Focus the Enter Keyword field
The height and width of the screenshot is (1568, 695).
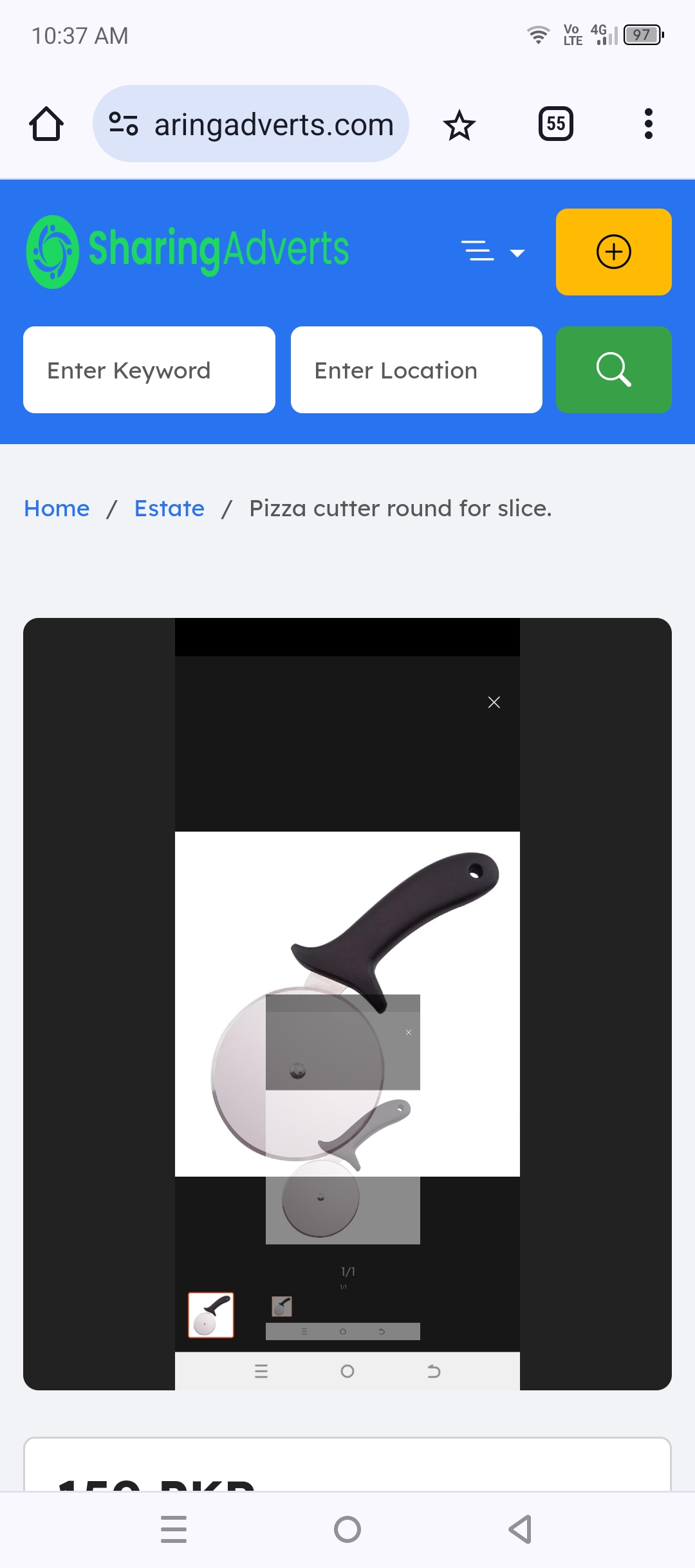149,370
